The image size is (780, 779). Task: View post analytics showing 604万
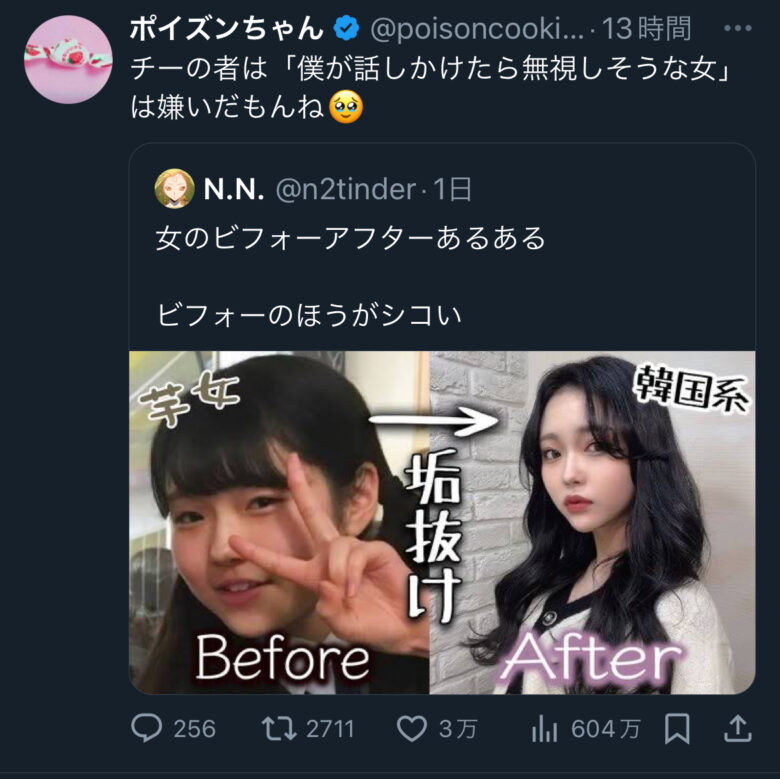tap(545, 729)
